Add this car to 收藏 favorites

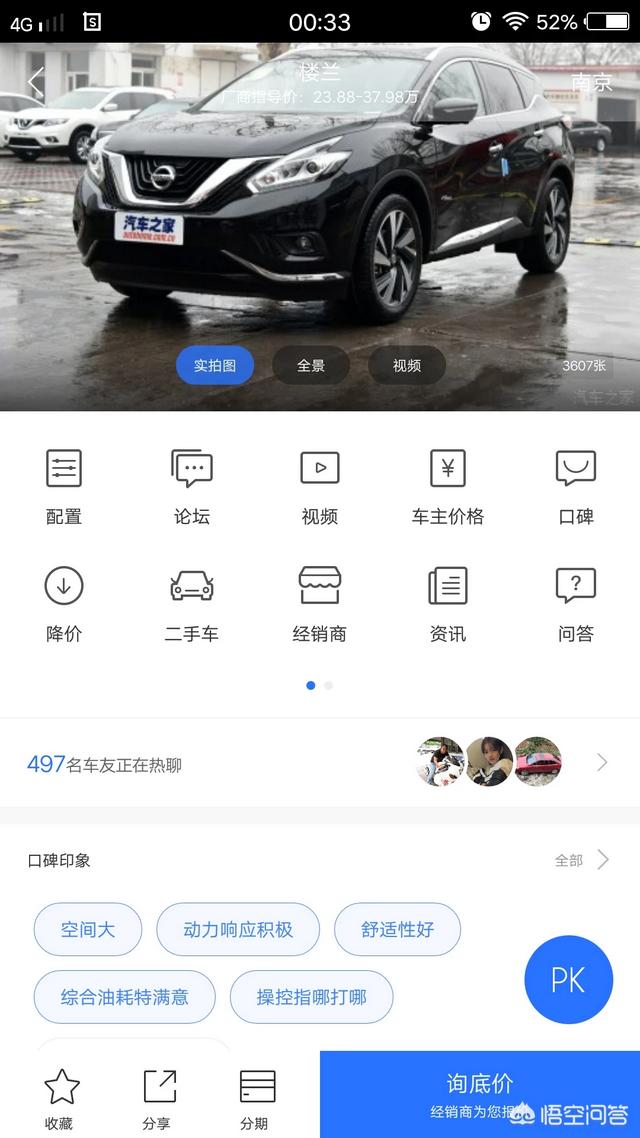pos(61,1099)
